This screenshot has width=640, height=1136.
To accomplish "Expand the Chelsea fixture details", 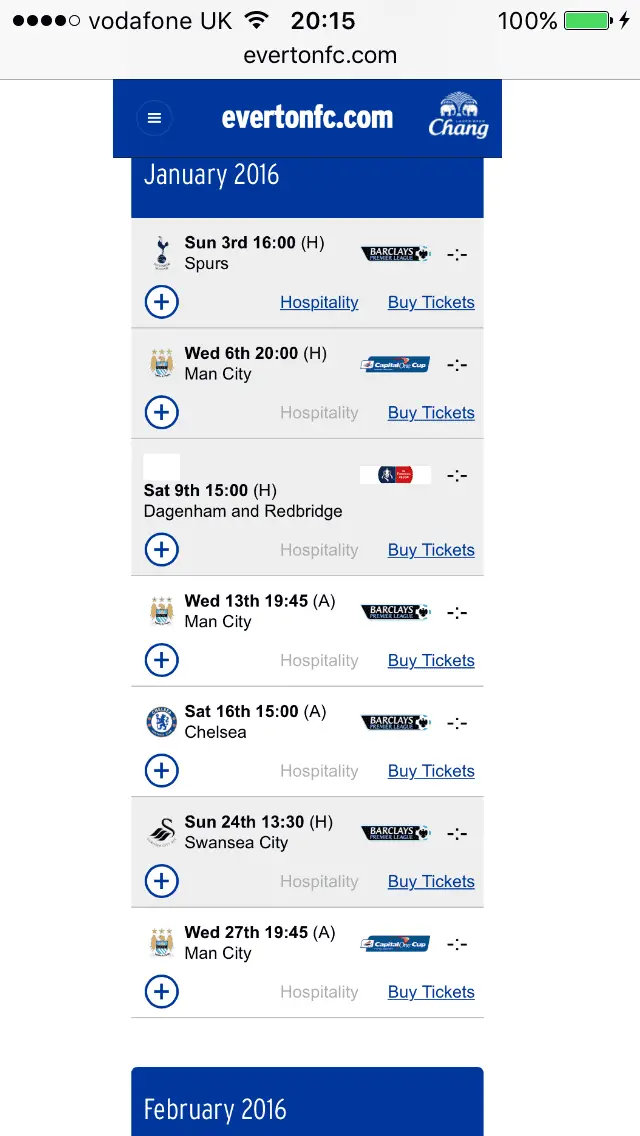I will click(x=162, y=770).
